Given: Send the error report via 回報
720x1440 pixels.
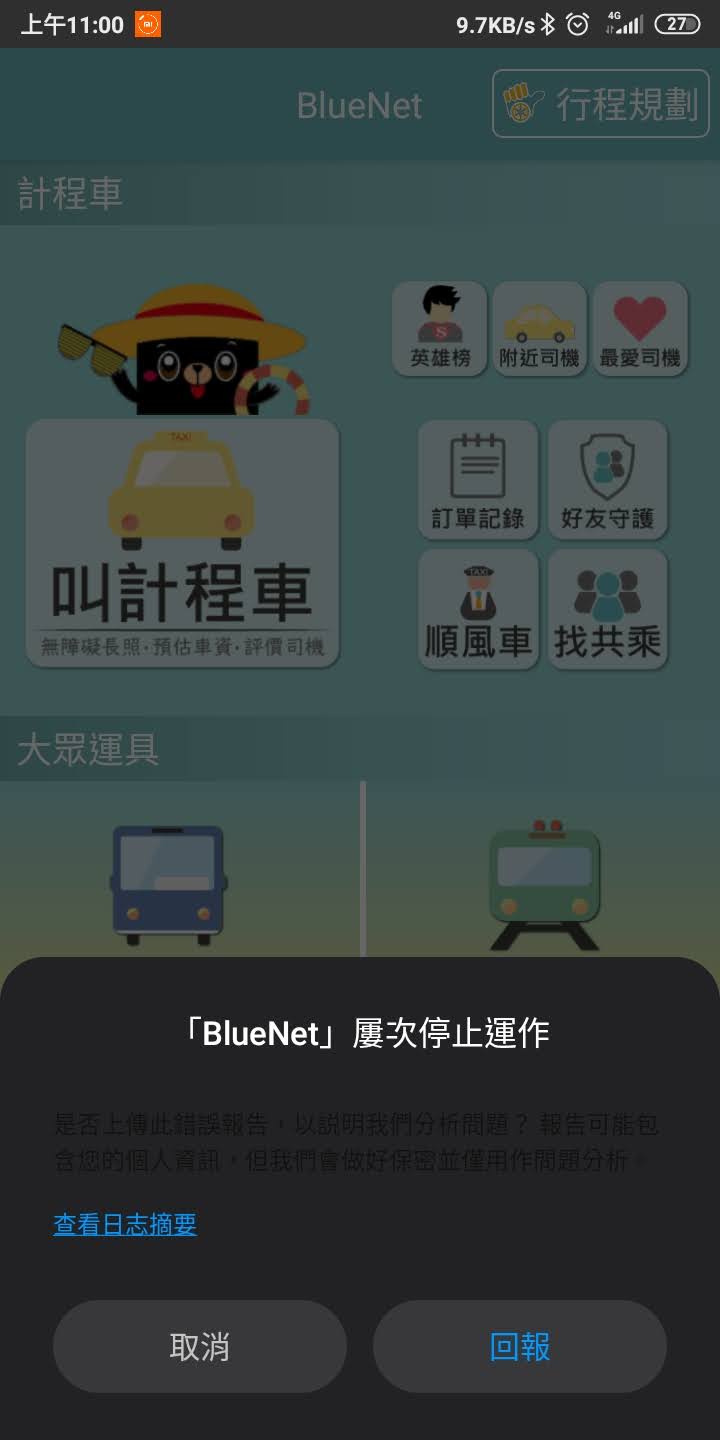Looking at the screenshot, I should point(519,1346).
